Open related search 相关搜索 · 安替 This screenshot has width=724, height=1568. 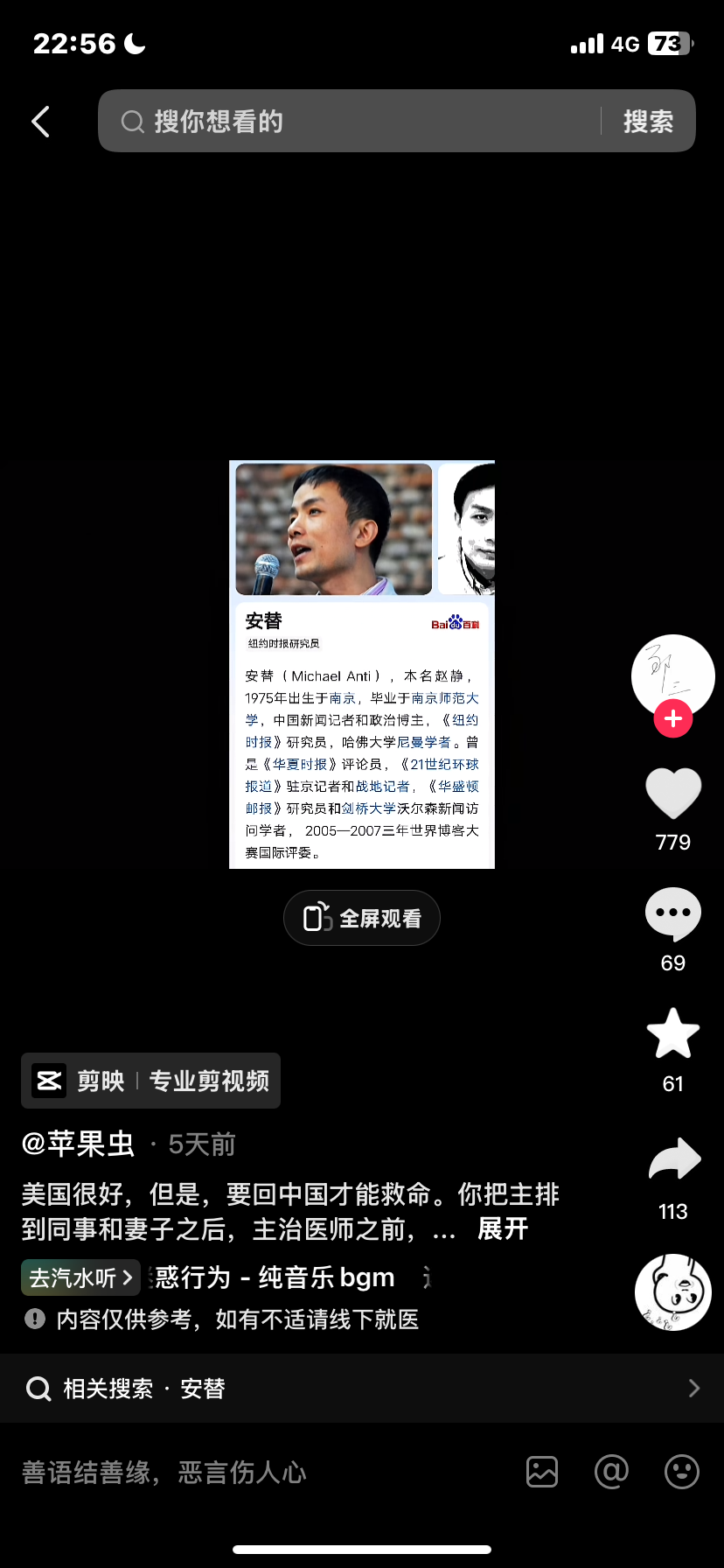click(x=362, y=1389)
